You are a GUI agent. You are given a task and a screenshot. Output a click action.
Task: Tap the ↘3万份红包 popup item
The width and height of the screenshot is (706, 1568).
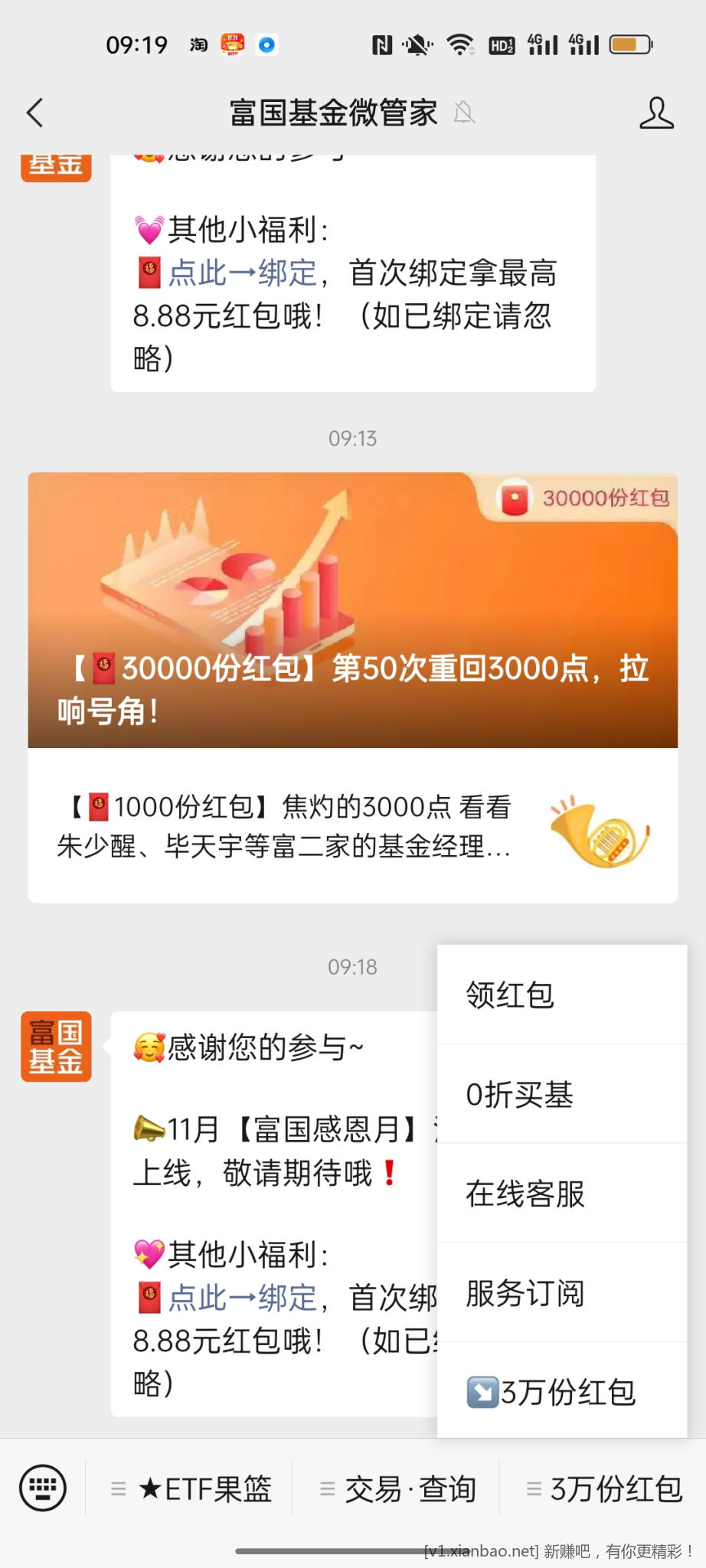pyautogui.click(x=561, y=1391)
